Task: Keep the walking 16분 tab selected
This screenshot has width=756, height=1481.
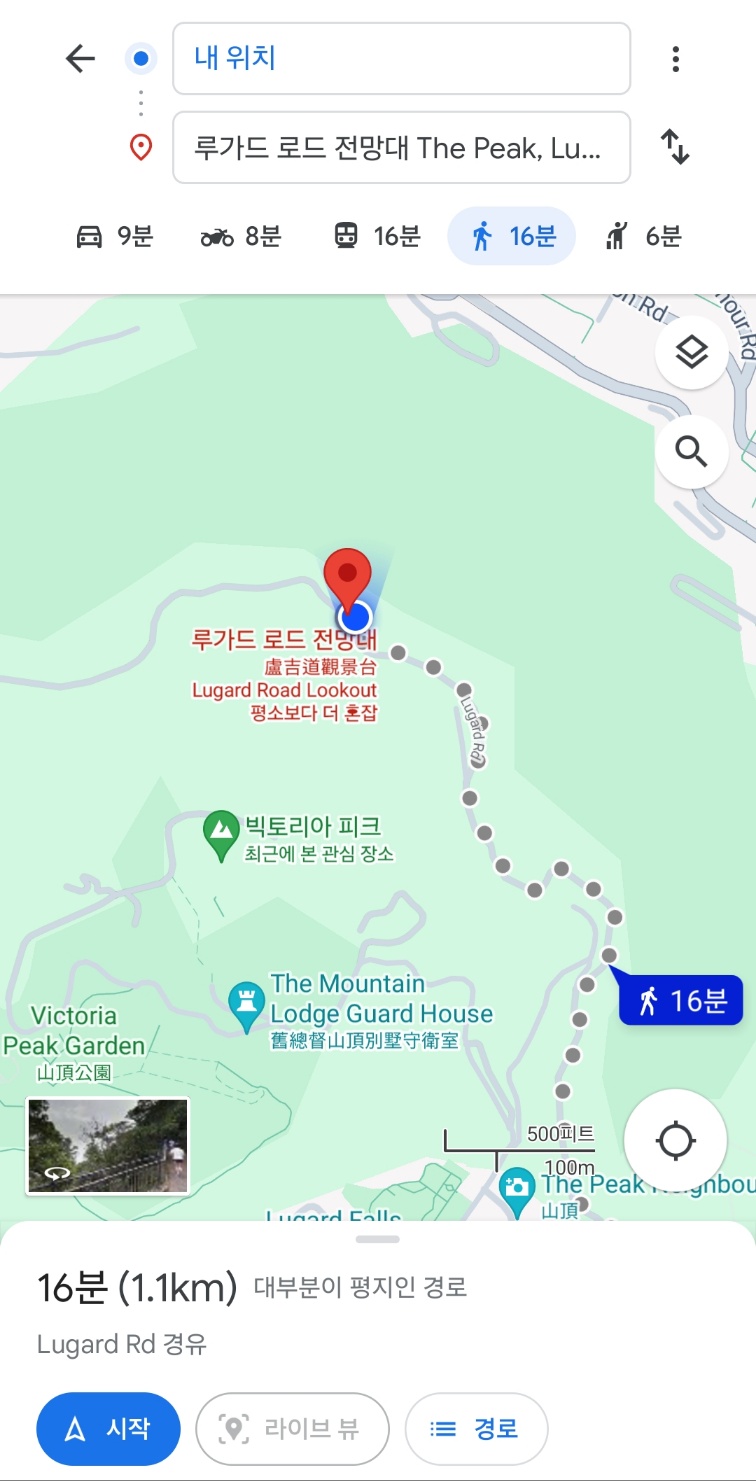Action: coord(511,236)
